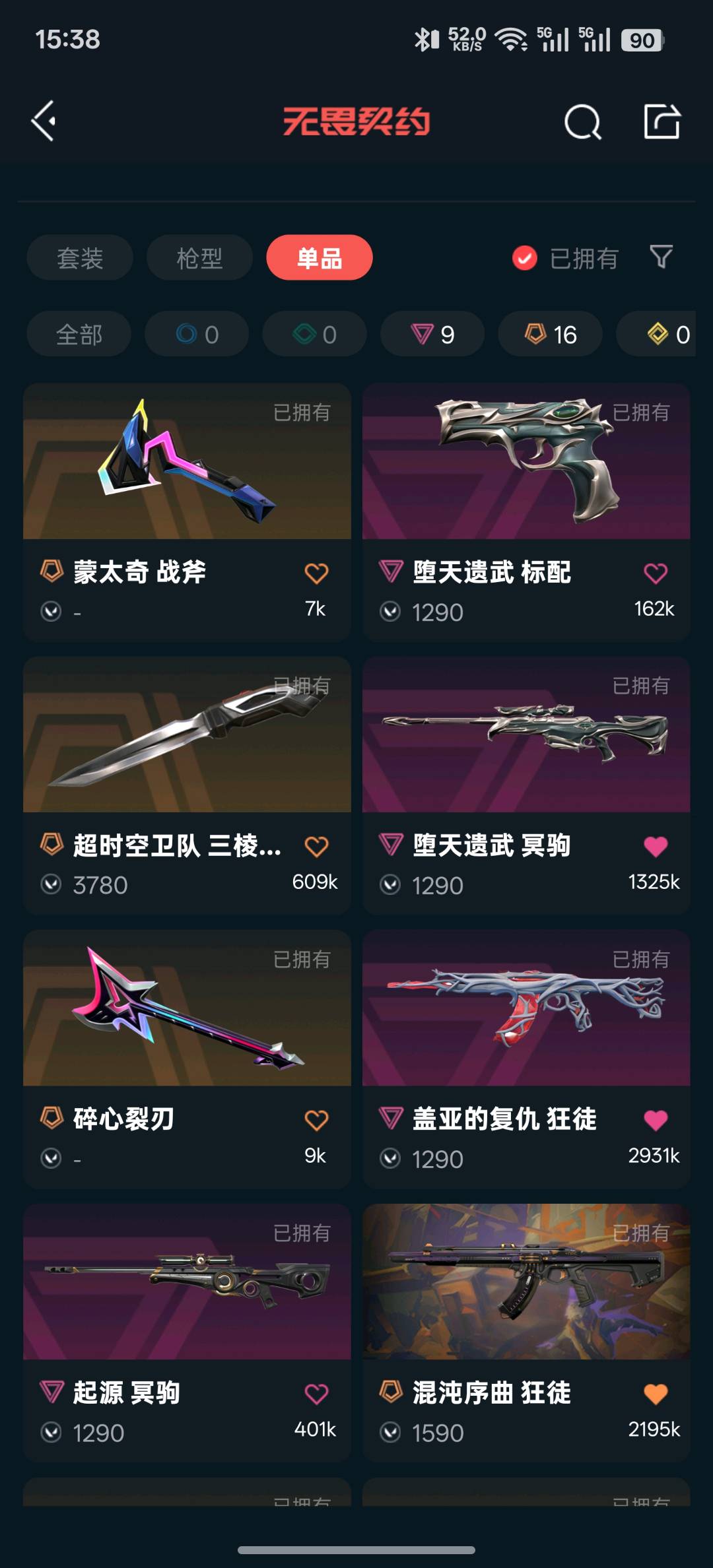Like the 碎心裂刃 skin
The image size is (713, 1568).
pyautogui.click(x=316, y=1120)
